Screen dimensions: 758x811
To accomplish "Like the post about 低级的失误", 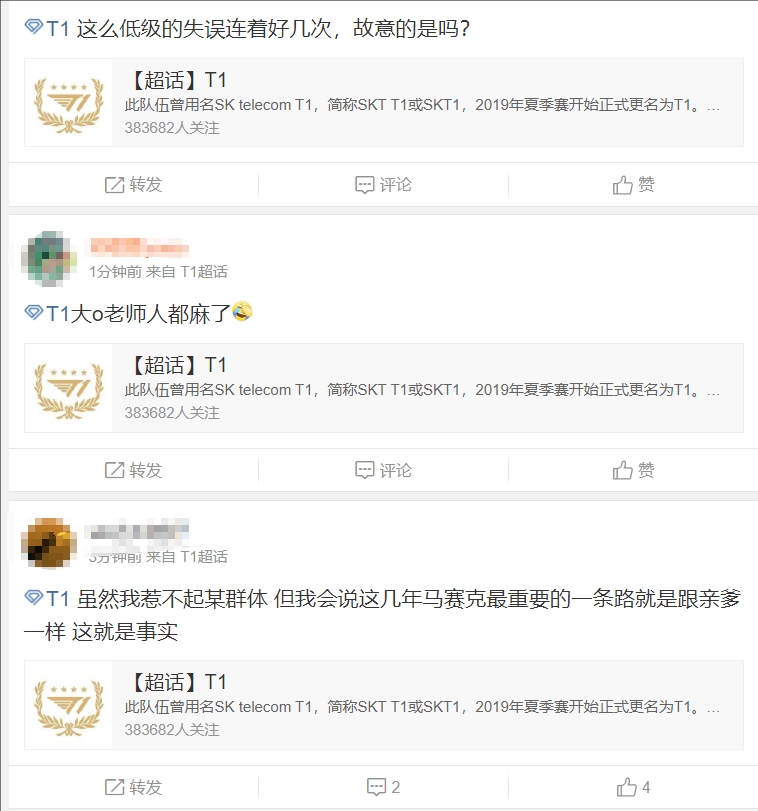I will point(633,185).
